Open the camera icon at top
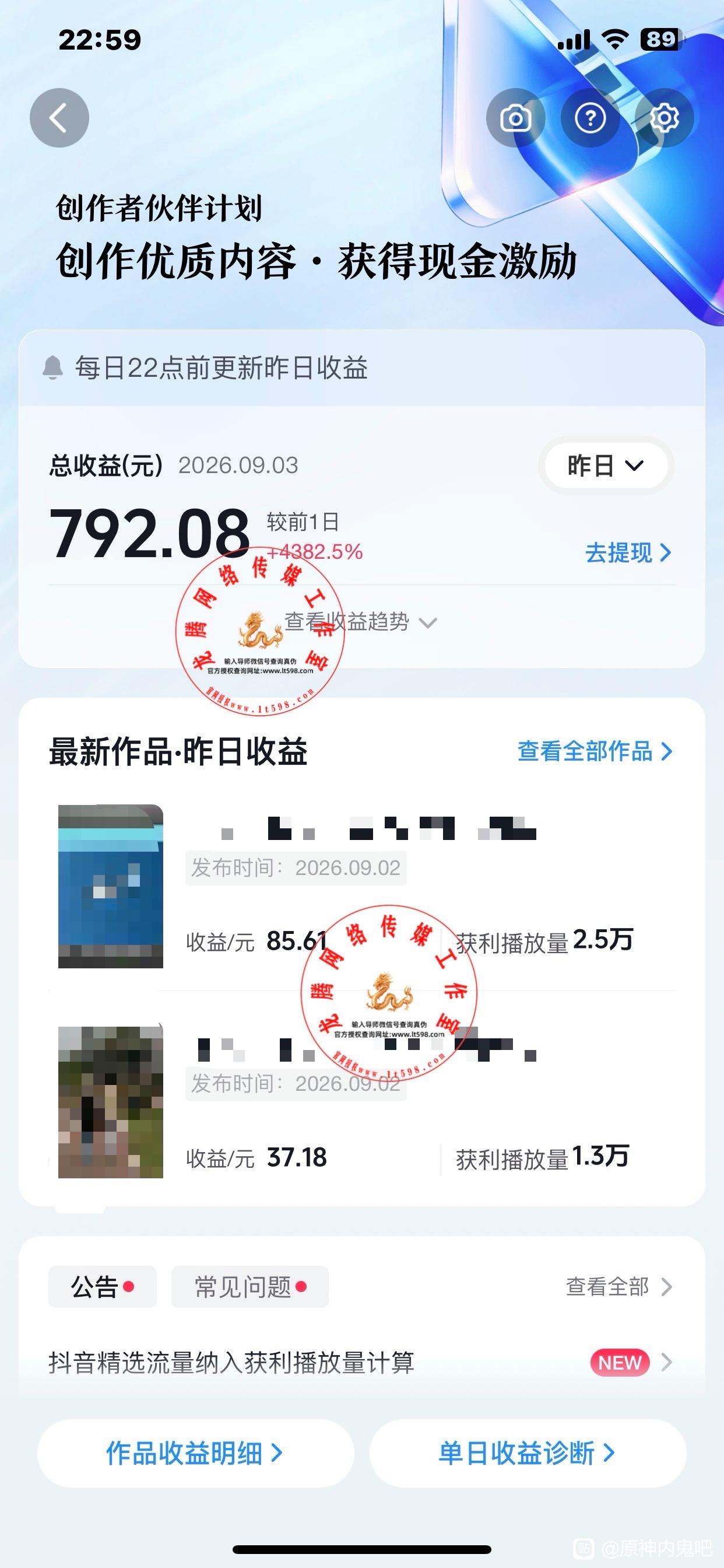Image resolution: width=724 pixels, height=1568 pixels. (x=515, y=117)
